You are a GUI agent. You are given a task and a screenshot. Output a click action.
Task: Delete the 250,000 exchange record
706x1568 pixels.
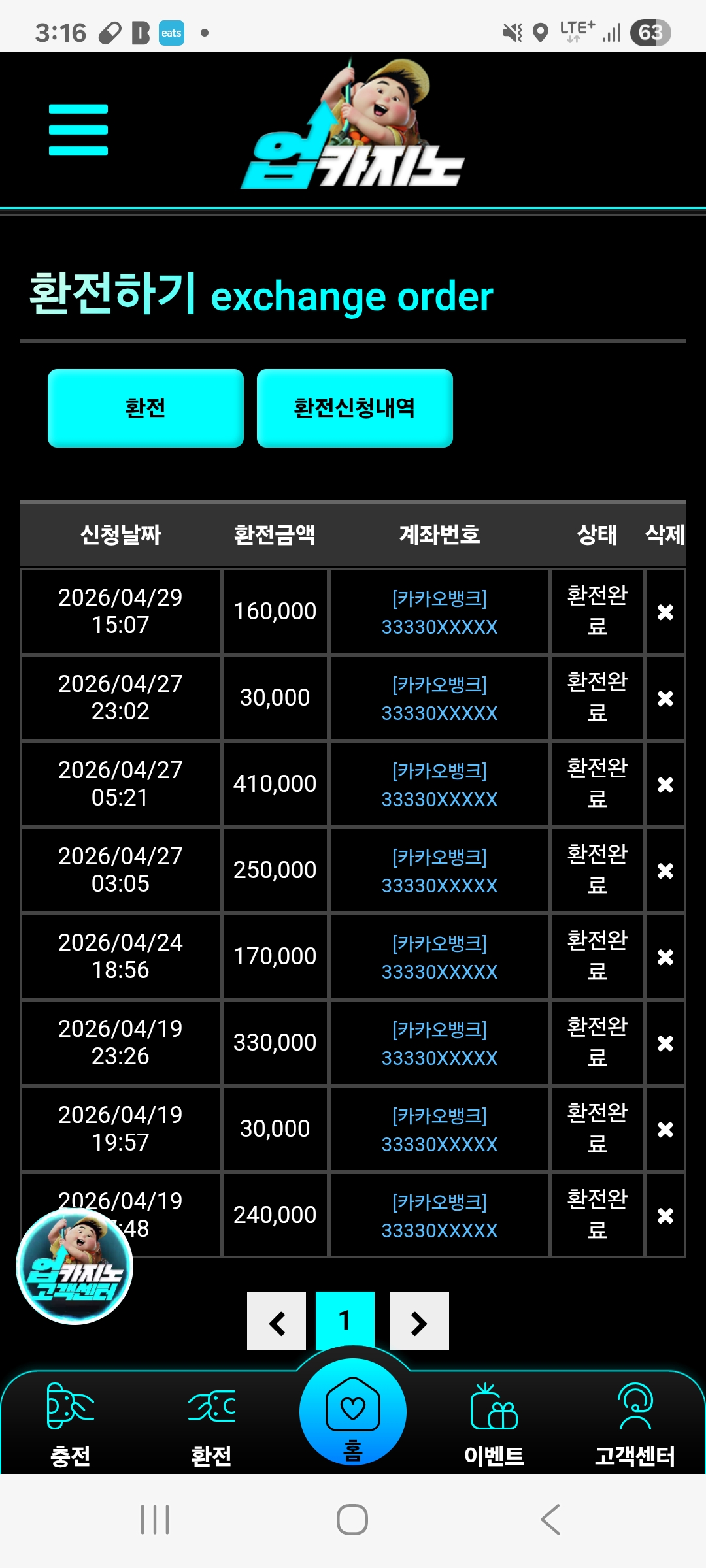click(x=665, y=871)
